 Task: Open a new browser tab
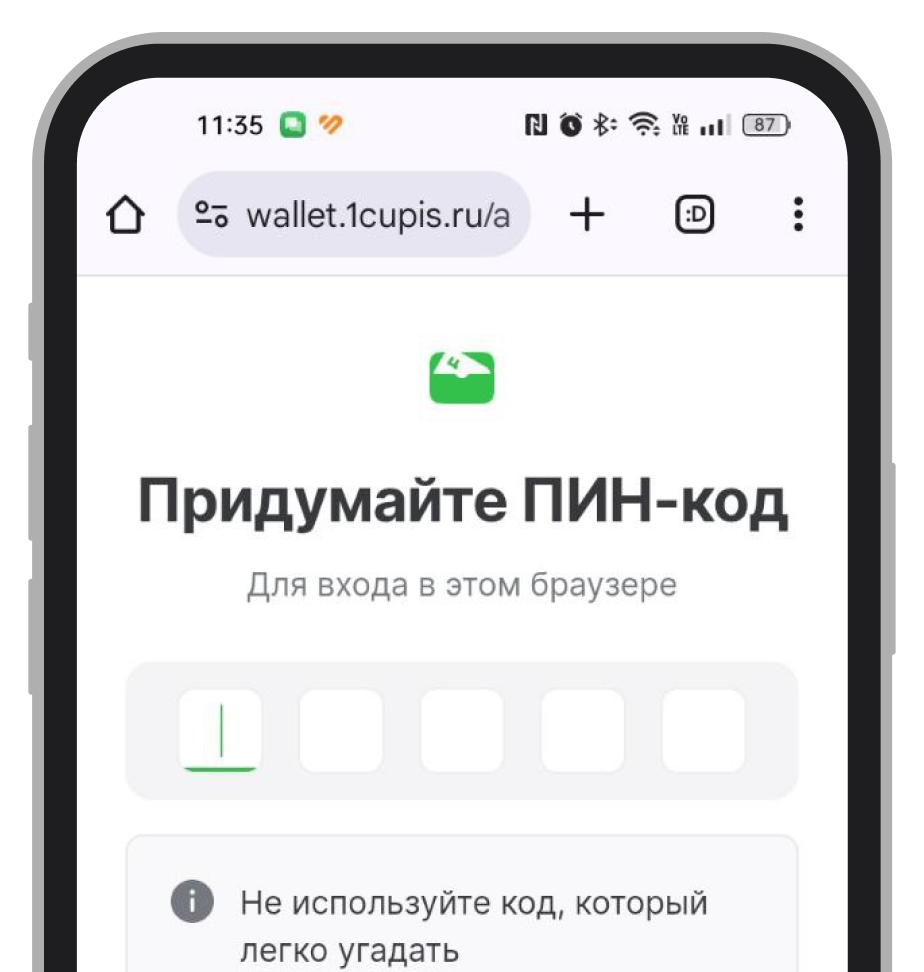[x=587, y=214]
